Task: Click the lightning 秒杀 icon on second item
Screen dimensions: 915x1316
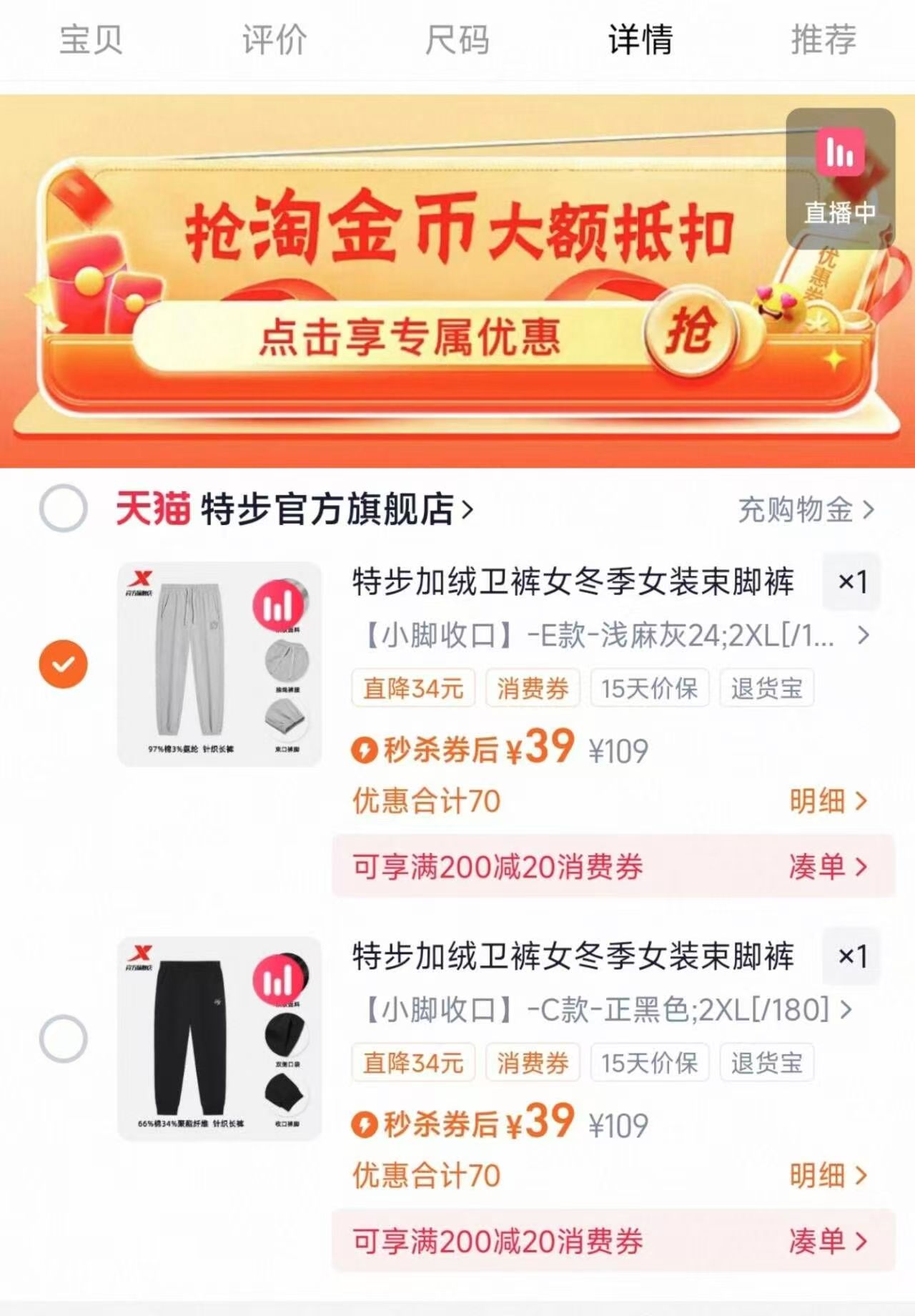Action: tap(365, 1123)
